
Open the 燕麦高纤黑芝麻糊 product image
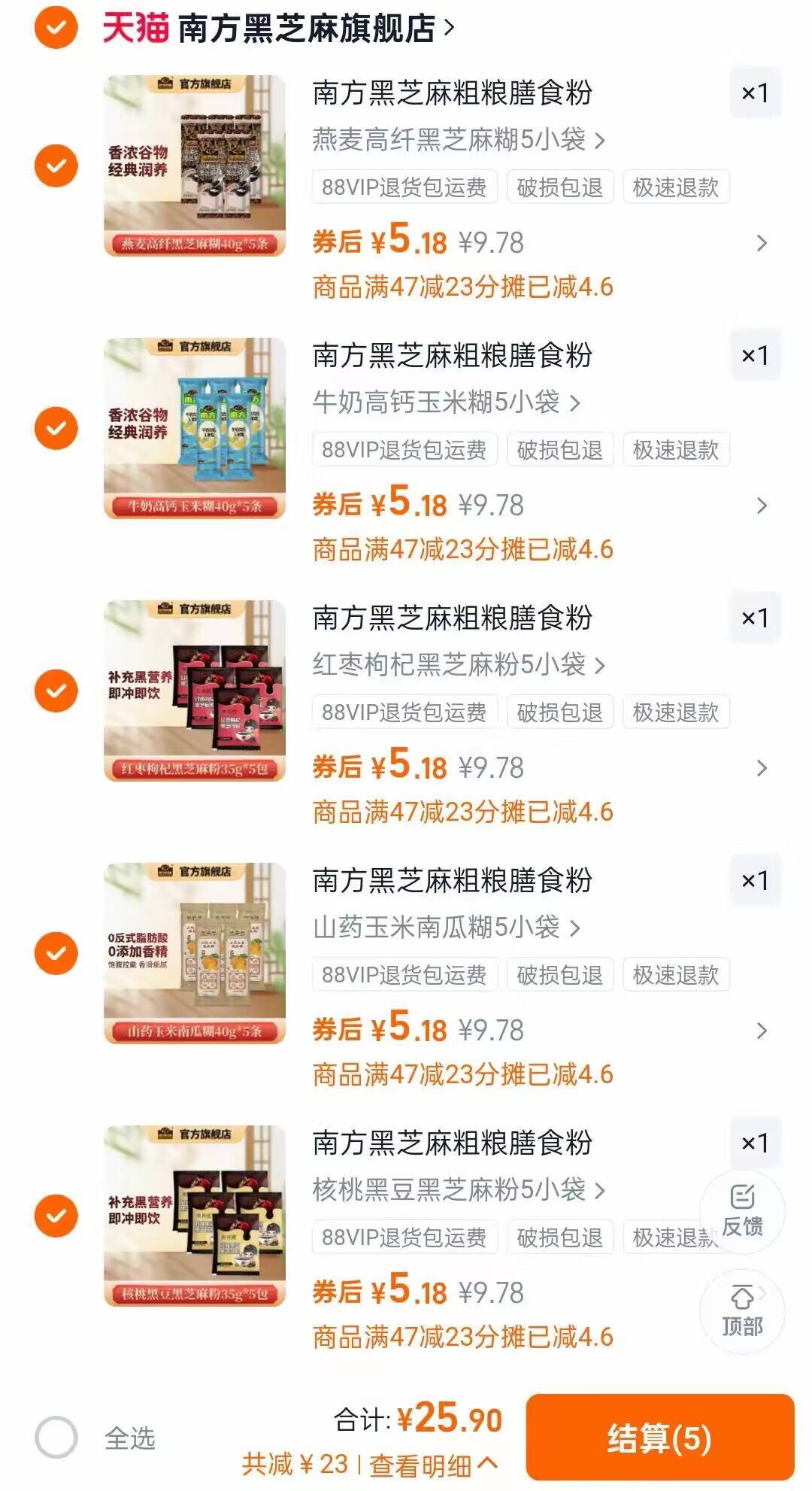click(195, 165)
